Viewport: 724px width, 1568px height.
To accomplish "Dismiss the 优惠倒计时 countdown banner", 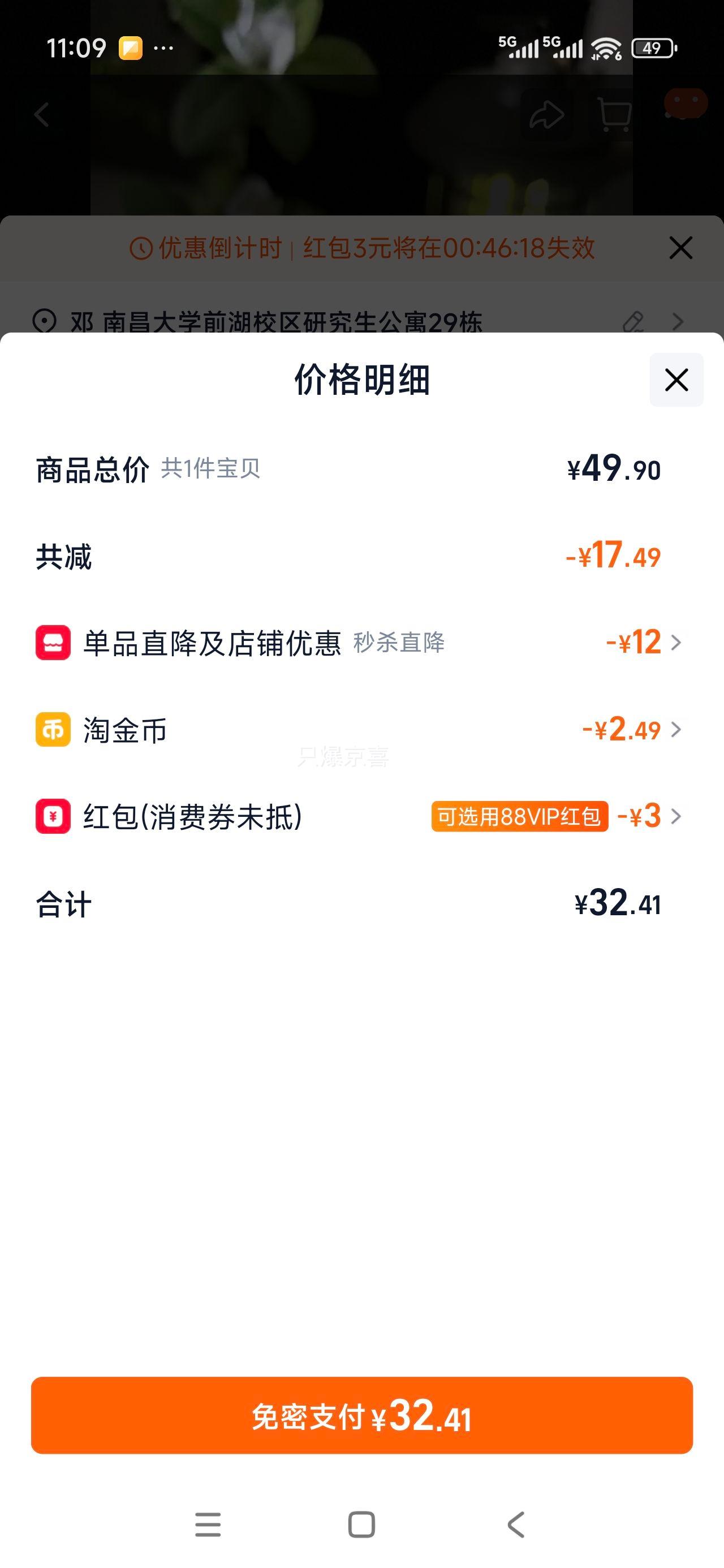I will click(x=682, y=248).
